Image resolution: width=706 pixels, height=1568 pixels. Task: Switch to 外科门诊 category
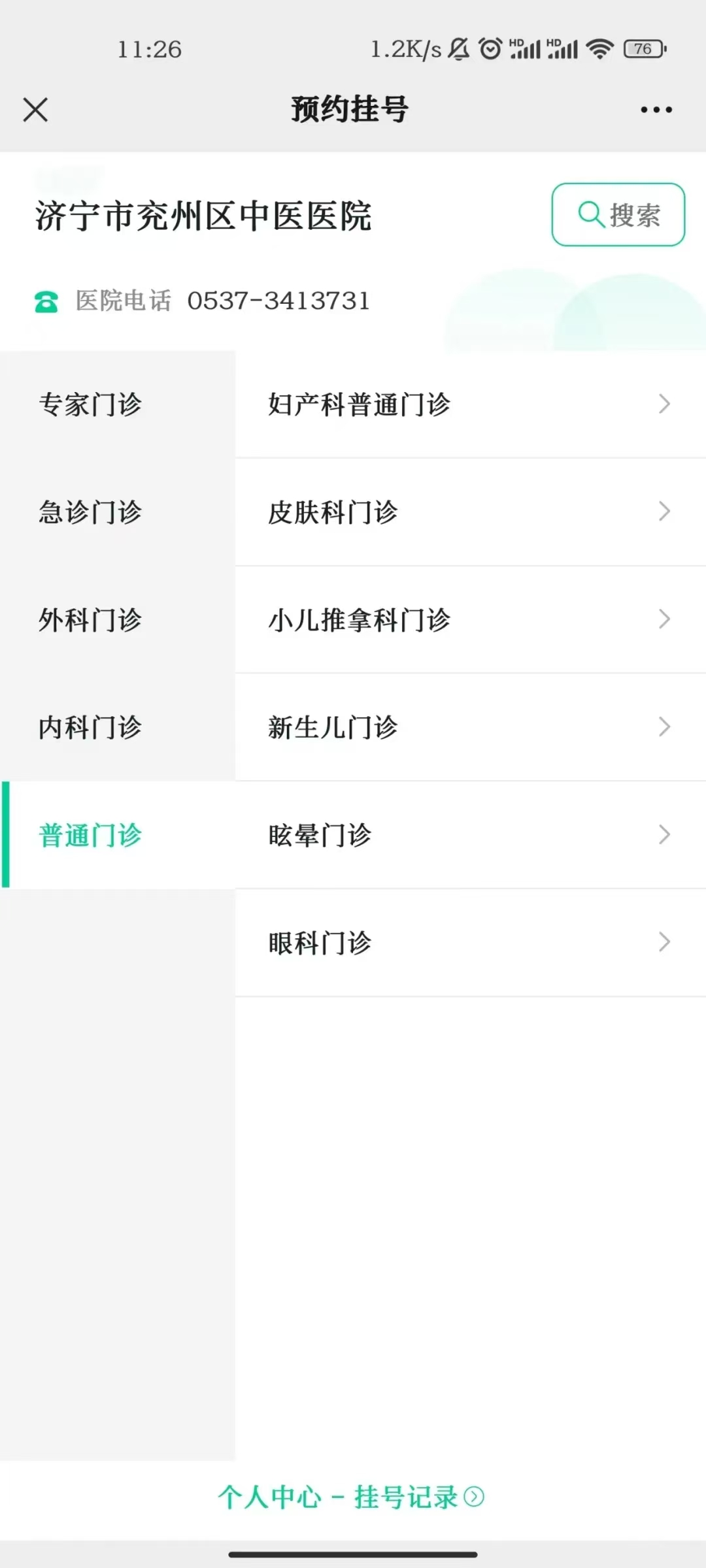click(118, 619)
